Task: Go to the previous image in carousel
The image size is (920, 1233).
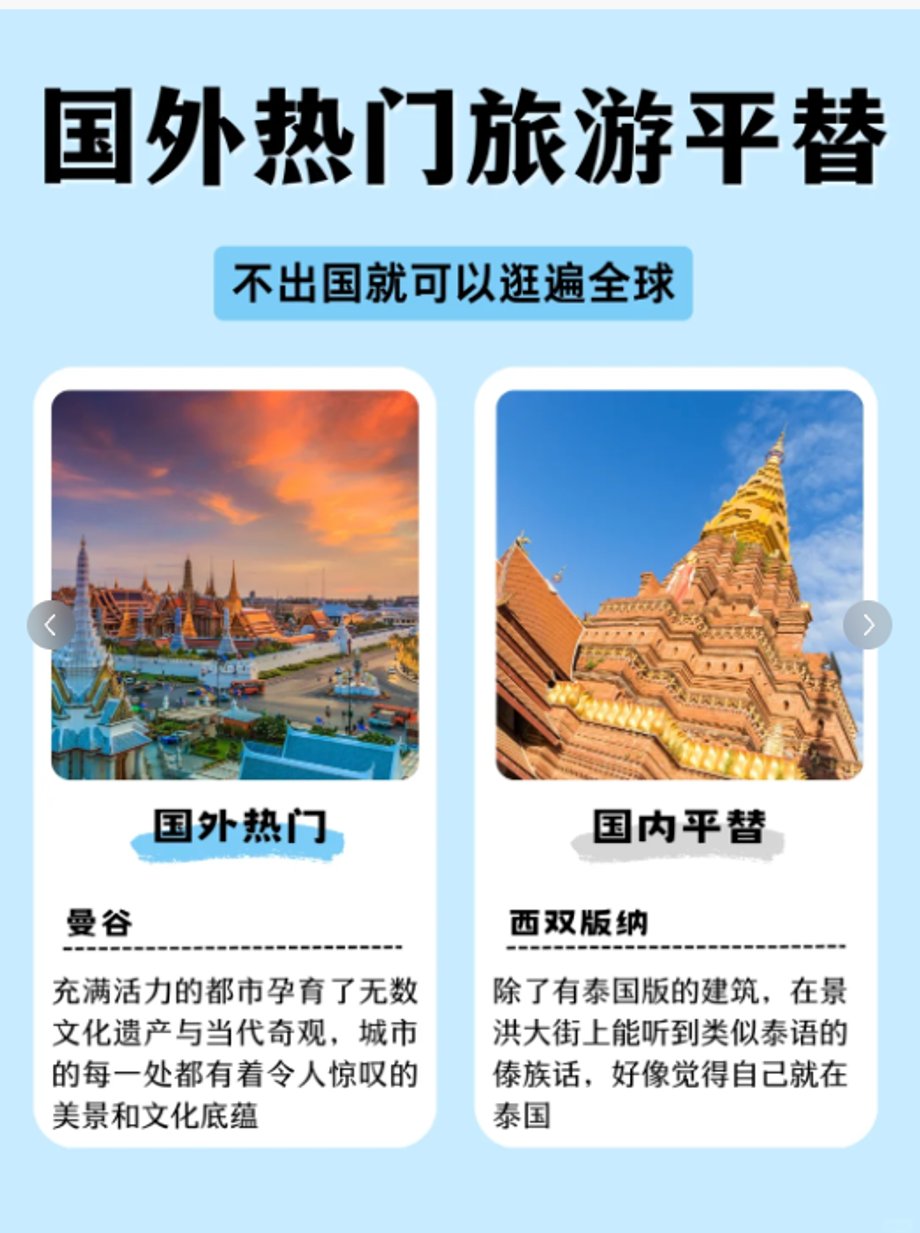Action: 50,625
